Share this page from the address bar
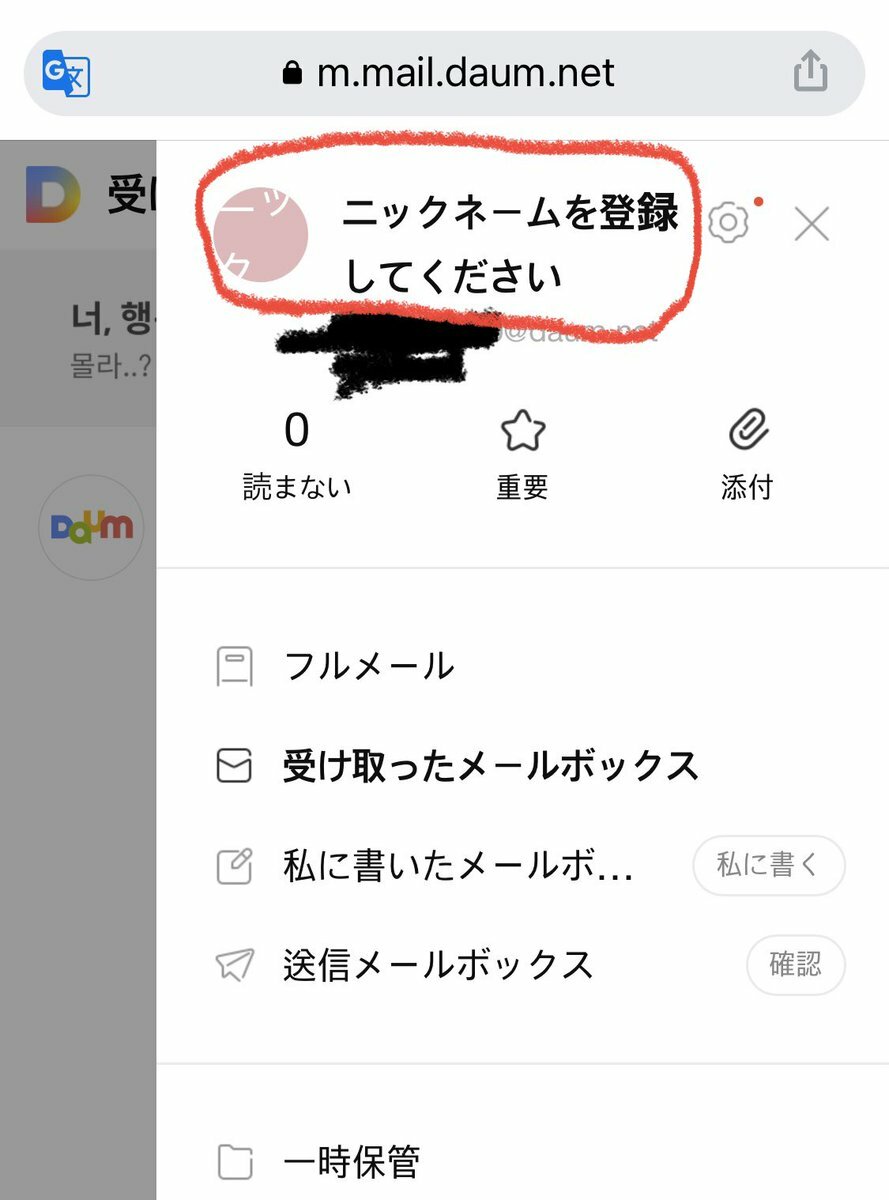The image size is (889, 1200). tap(810, 73)
